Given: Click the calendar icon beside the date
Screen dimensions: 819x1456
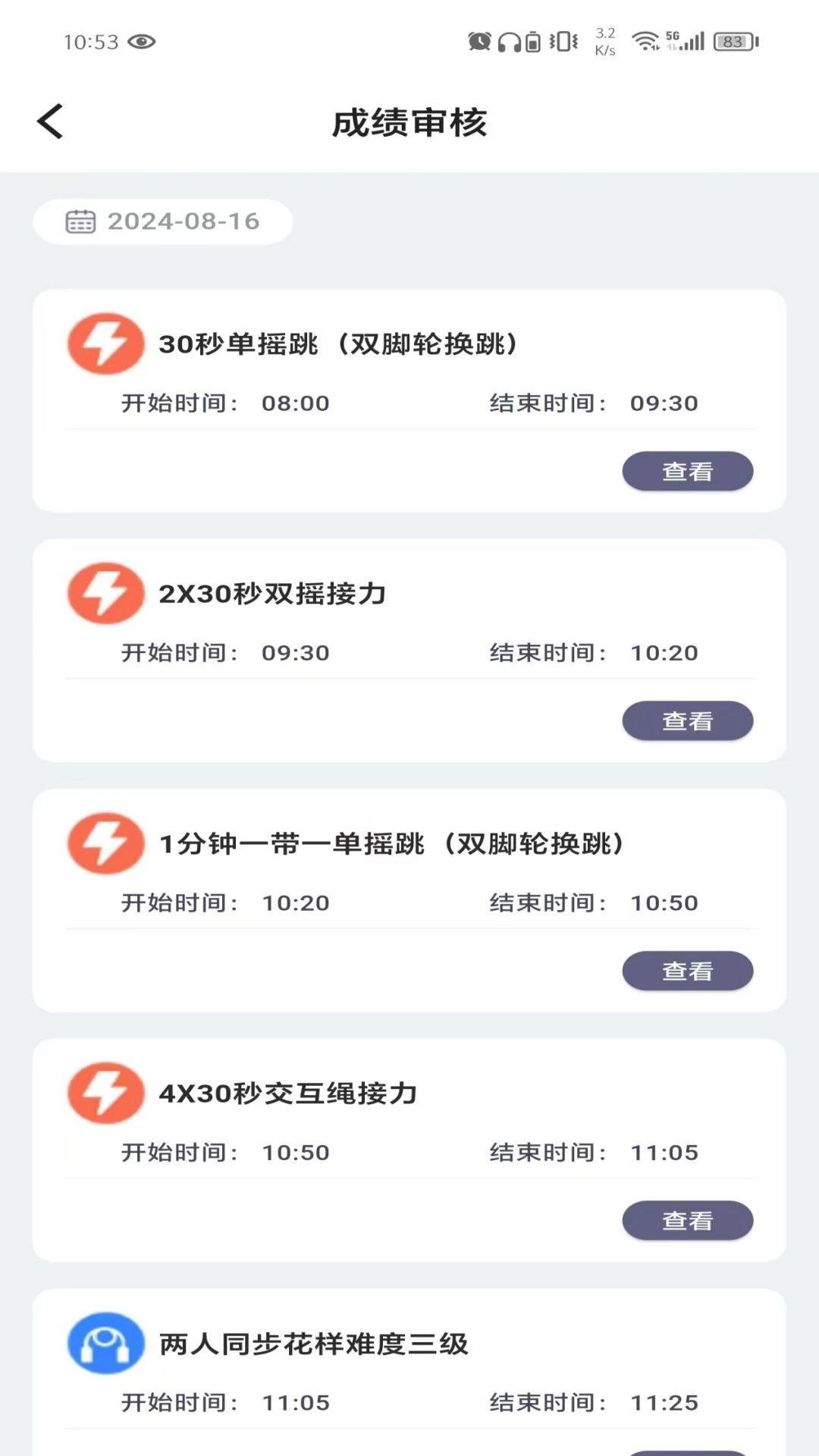Looking at the screenshot, I should [x=80, y=221].
